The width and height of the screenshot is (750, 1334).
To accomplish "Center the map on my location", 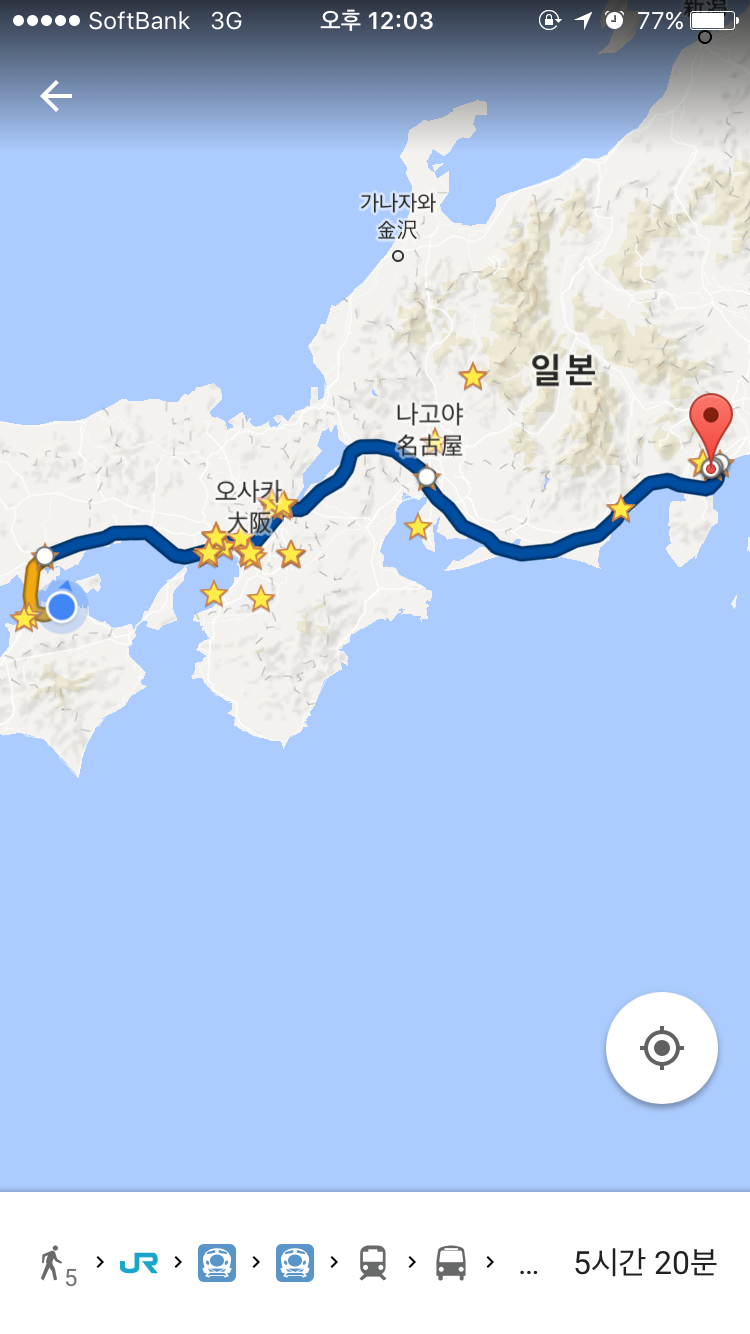I will [661, 1048].
